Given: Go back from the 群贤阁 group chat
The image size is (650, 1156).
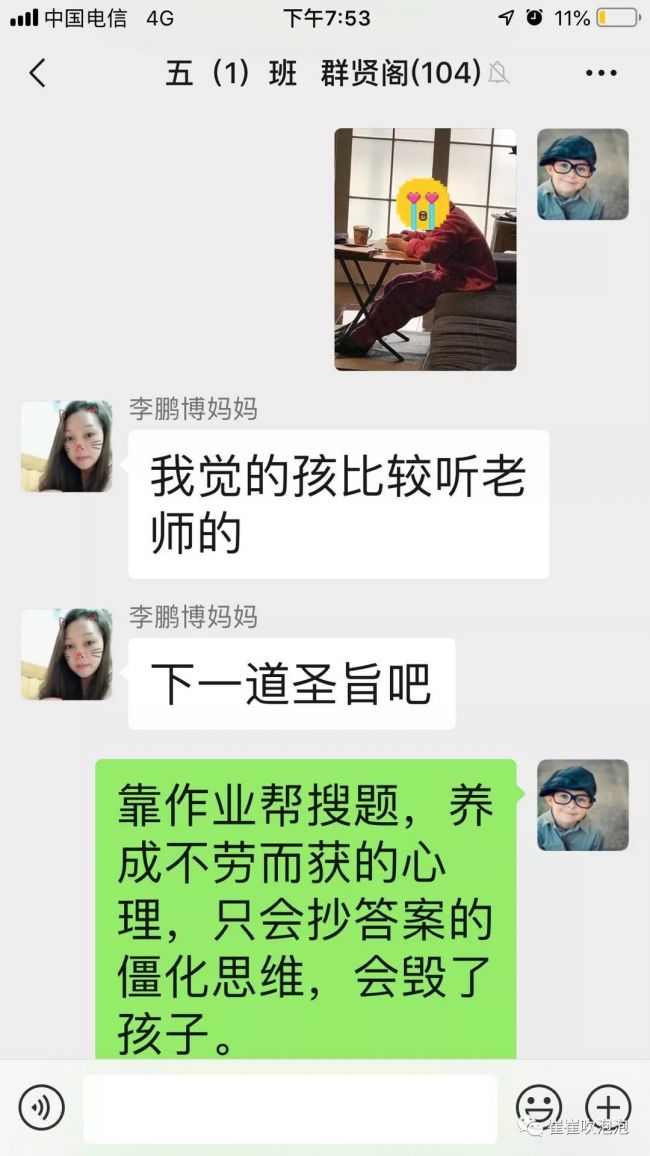Looking at the screenshot, I should 38,73.
